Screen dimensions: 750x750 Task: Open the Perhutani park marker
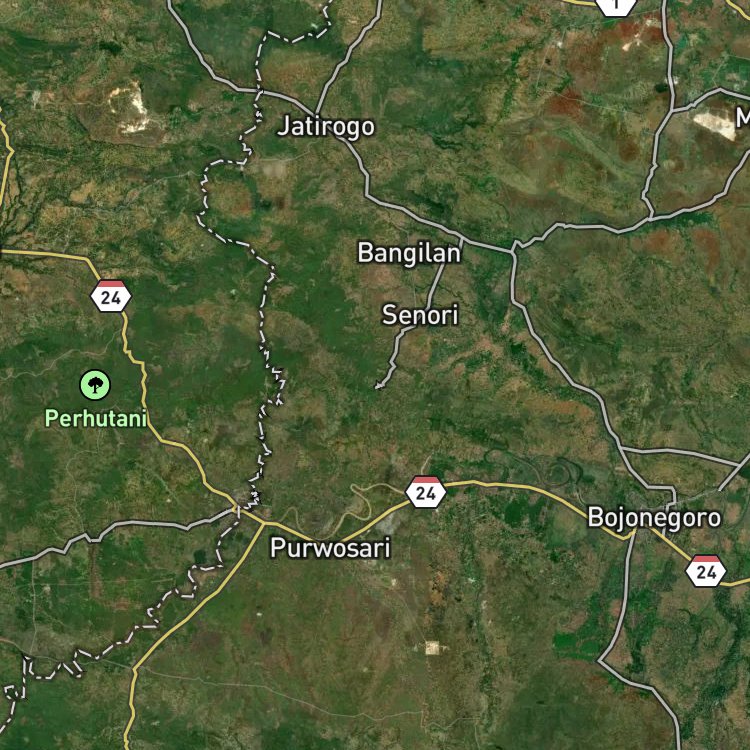coord(95,385)
